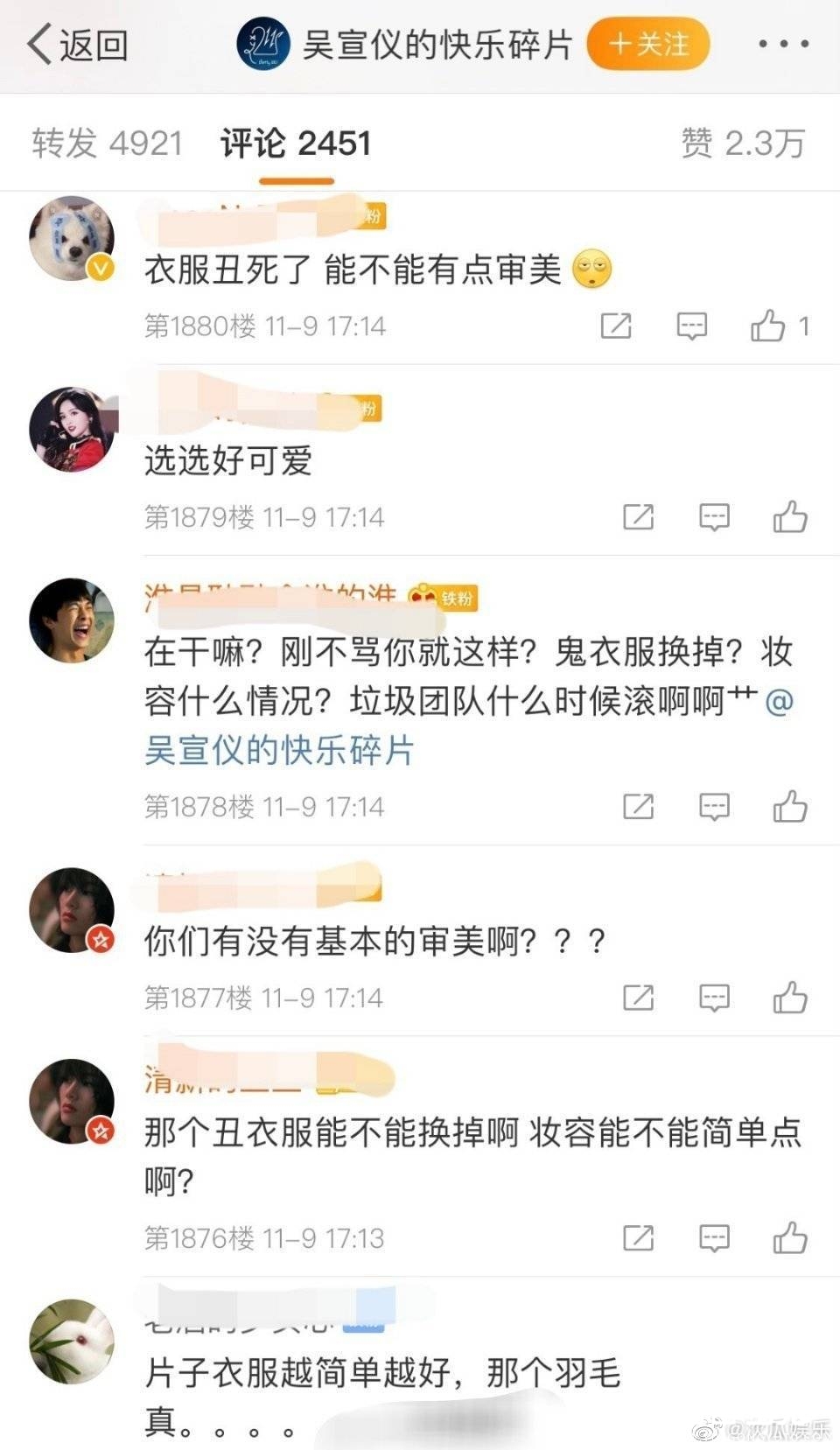Follow account with +关注 button
Viewport: 840px width, 1450px height.
tap(648, 44)
